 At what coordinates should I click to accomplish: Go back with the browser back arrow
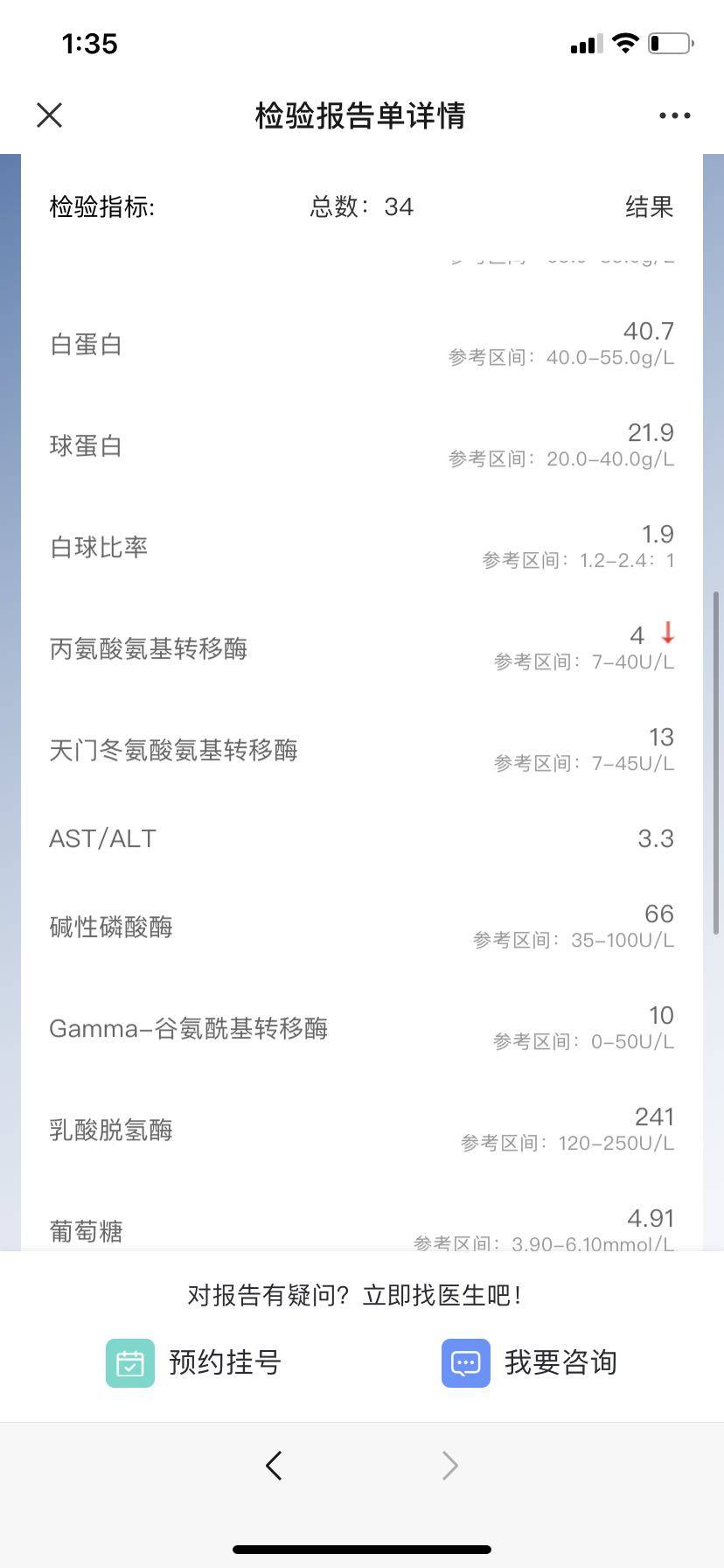coord(274,1465)
